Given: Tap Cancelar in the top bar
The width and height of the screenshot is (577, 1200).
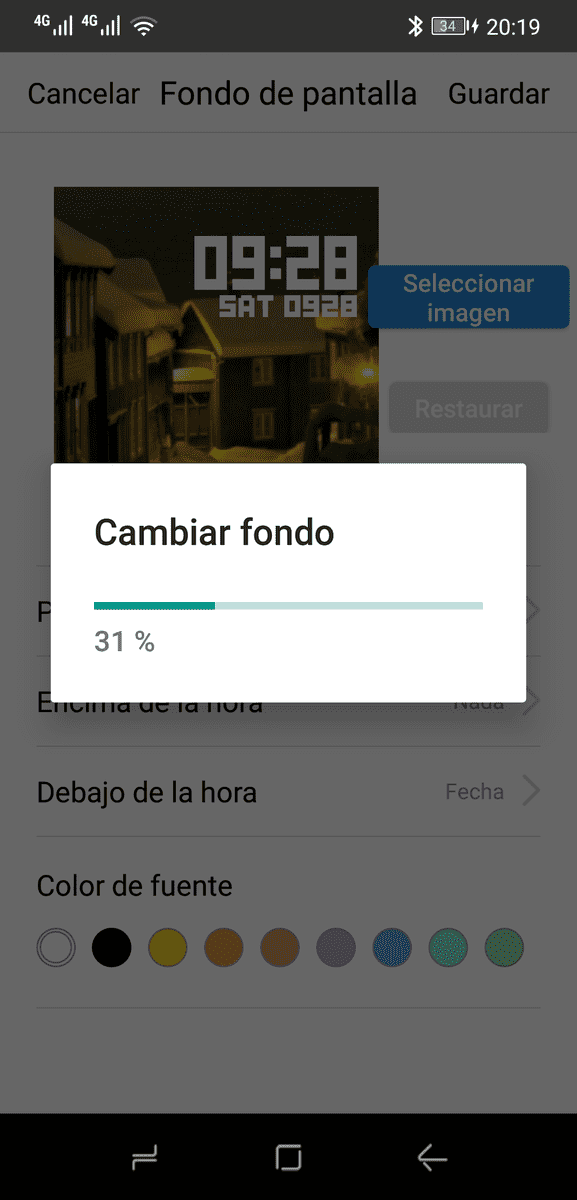Looking at the screenshot, I should pyautogui.click(x=84, y=94).
